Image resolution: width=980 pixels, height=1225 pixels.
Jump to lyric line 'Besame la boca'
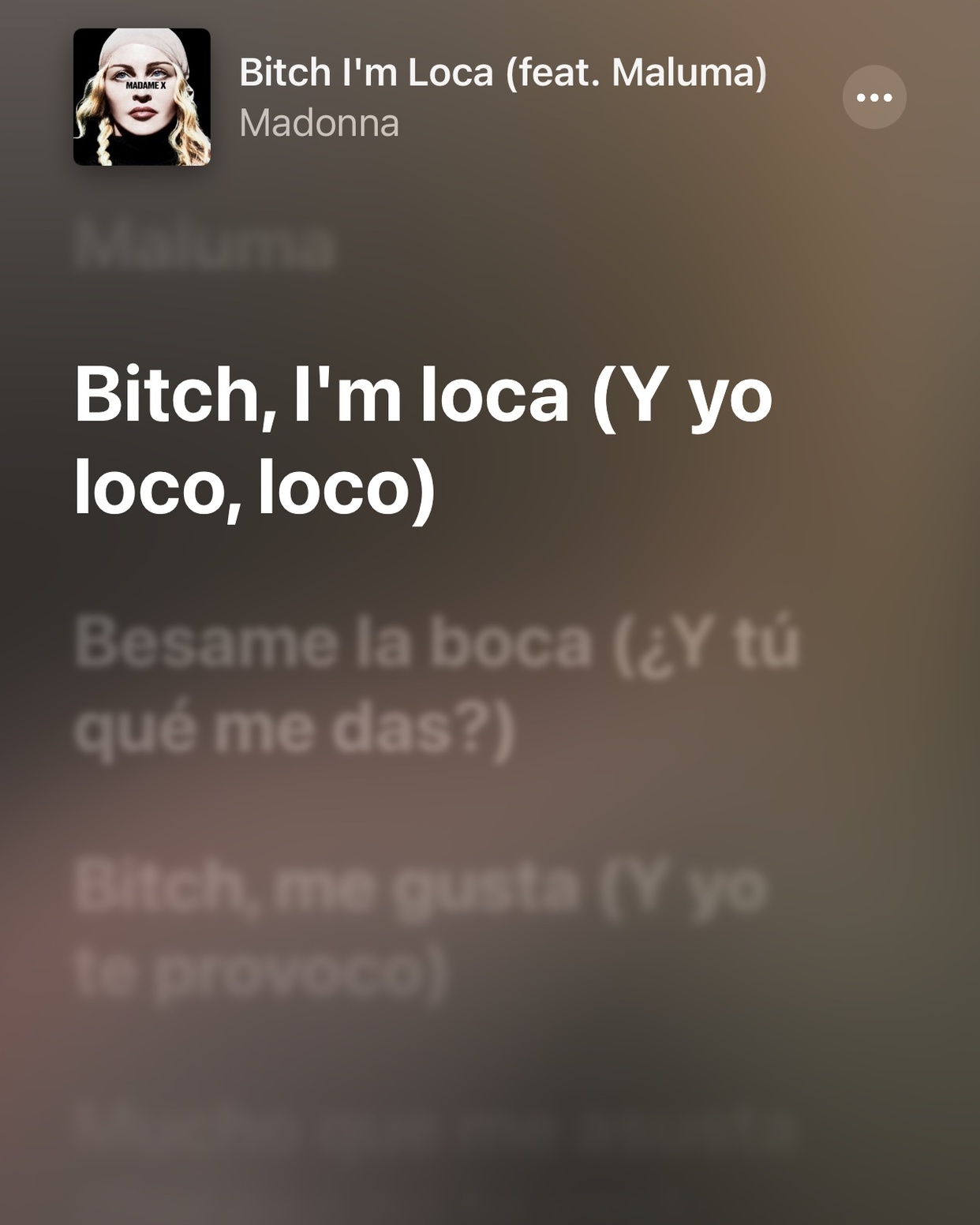click(436, 685)
